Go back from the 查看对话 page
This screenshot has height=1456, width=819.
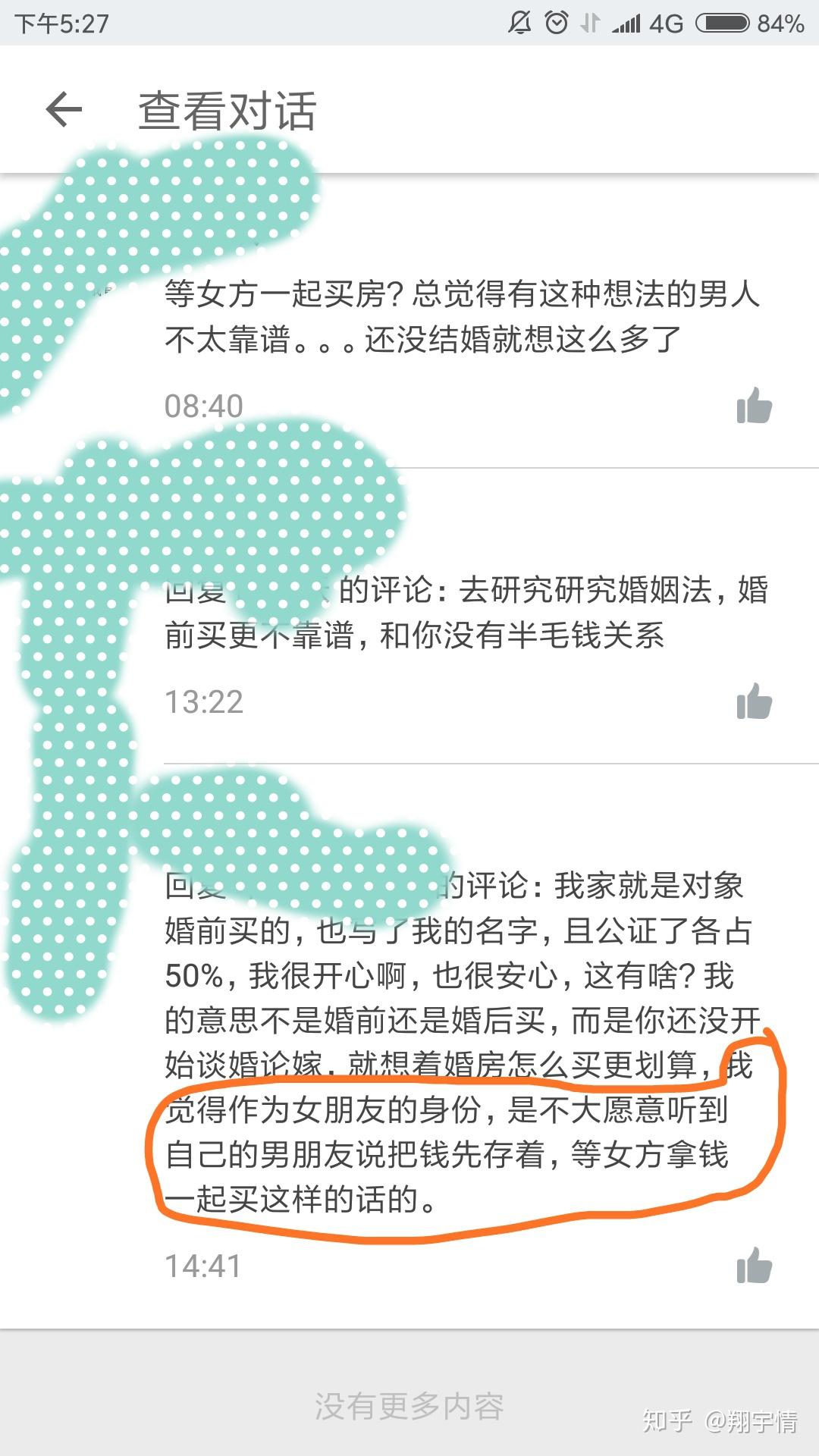coord(64,111)
